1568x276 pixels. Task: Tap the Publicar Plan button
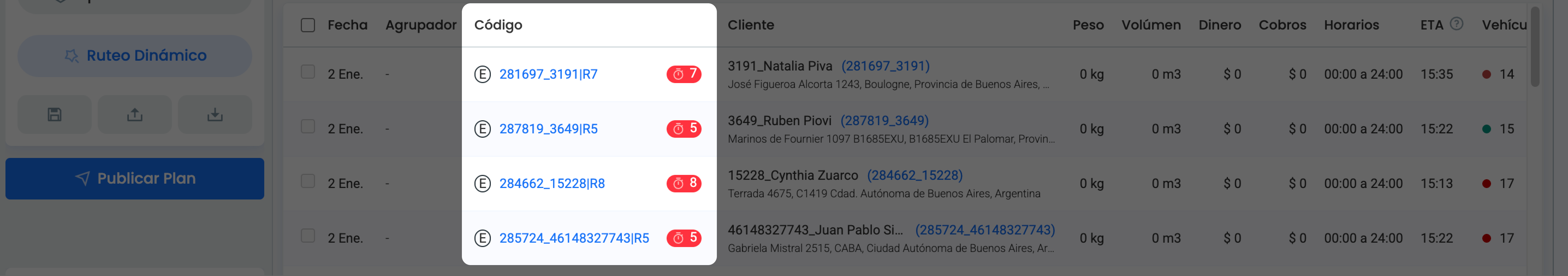135,178
